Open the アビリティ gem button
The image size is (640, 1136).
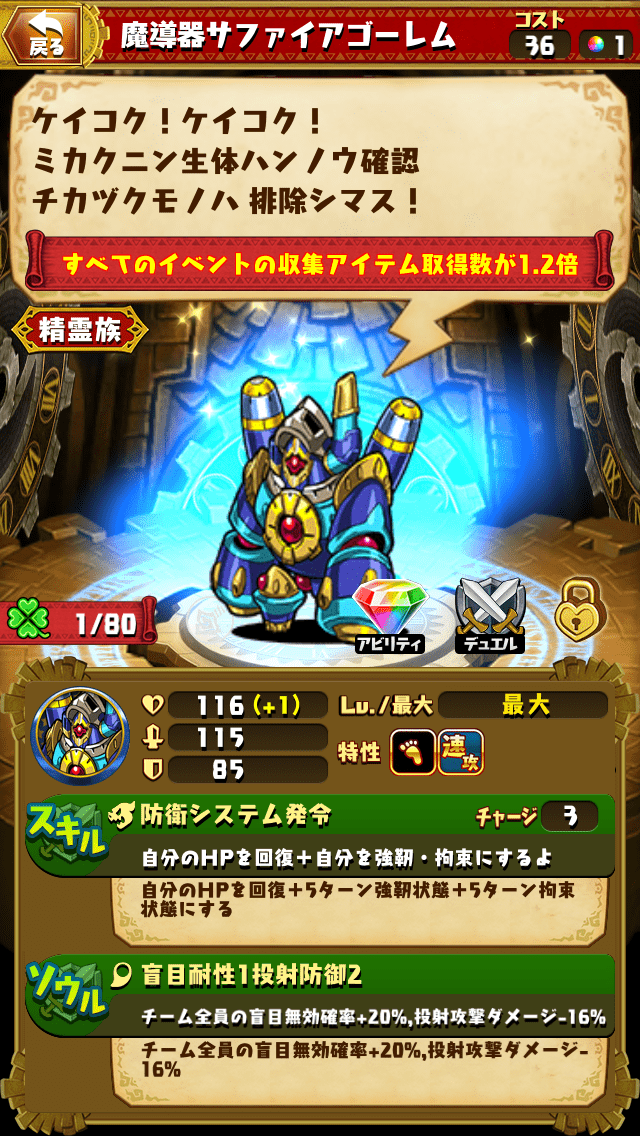[x=390, y=613]
